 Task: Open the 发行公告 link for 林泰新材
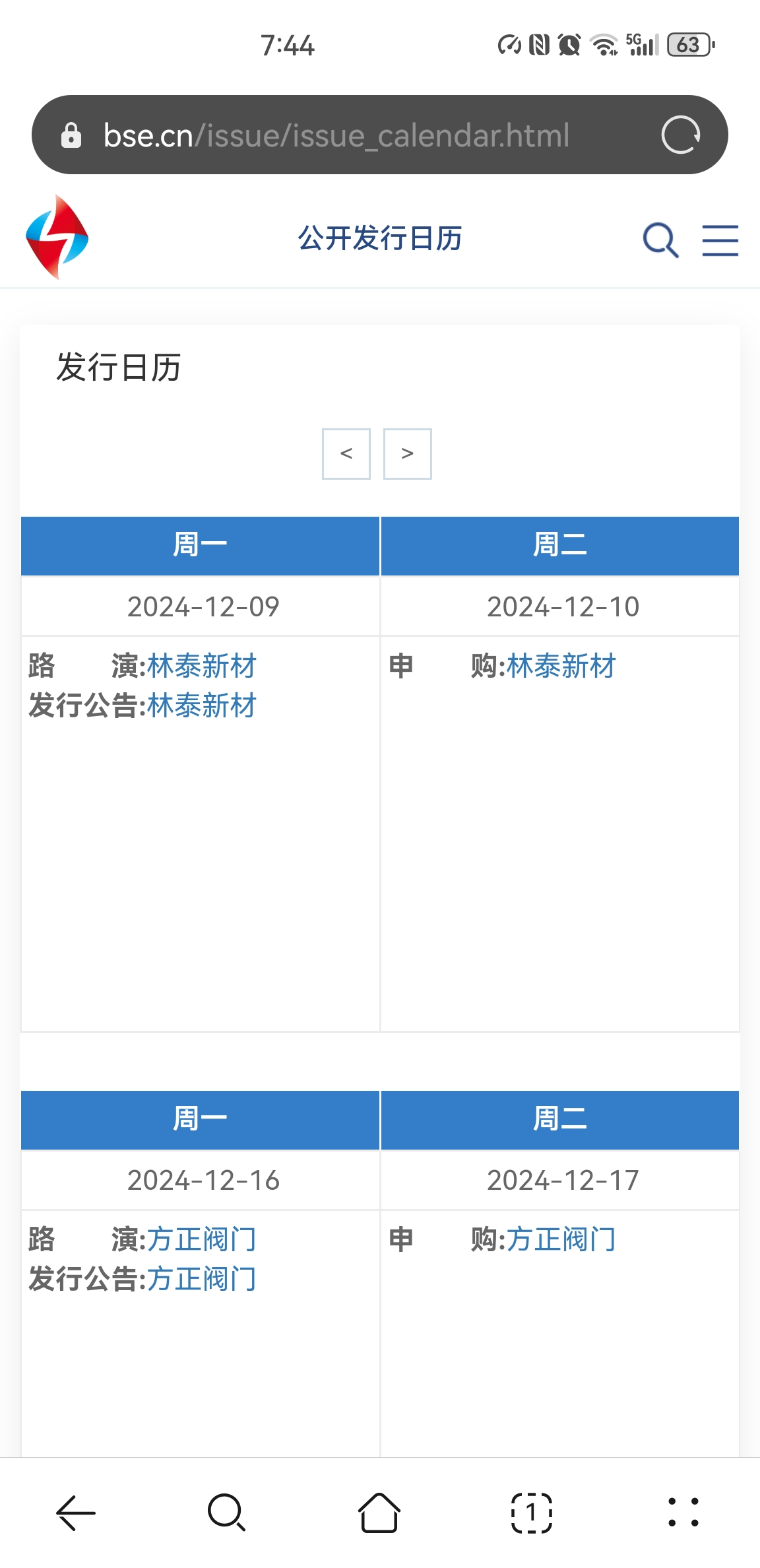click(x=201, y=705)
